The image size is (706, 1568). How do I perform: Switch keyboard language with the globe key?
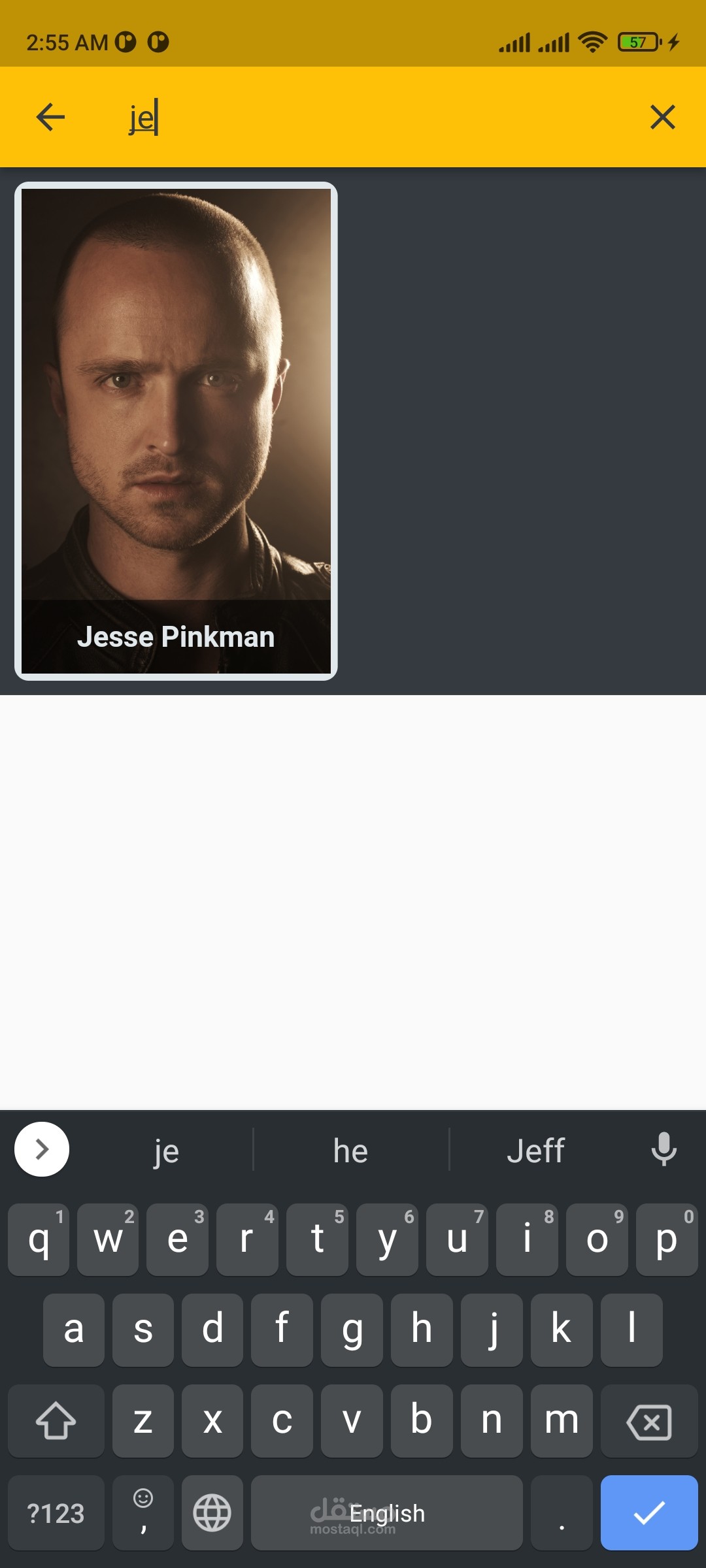coord(212,1512)
